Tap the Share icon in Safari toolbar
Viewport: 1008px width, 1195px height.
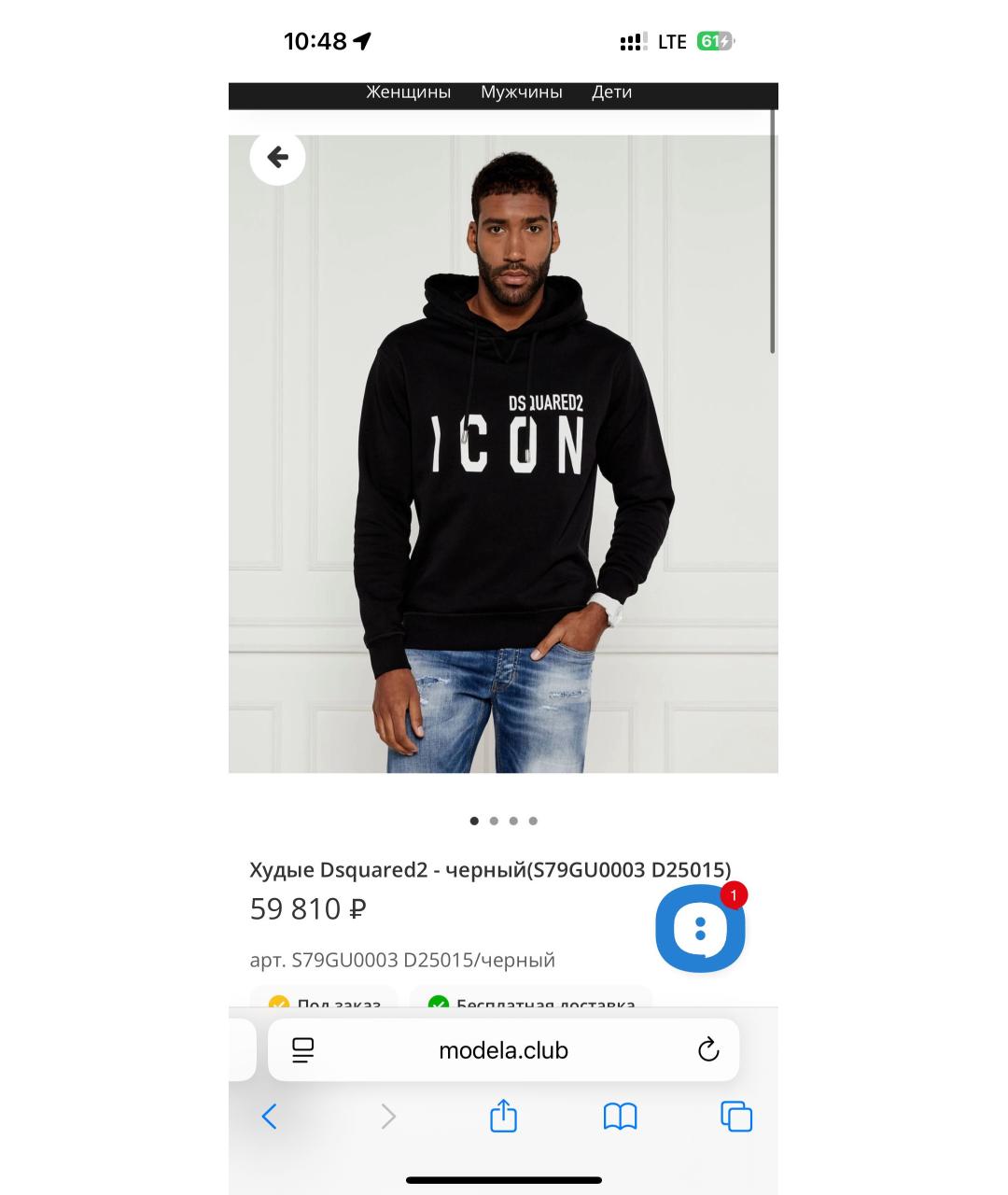[503, 1116]
